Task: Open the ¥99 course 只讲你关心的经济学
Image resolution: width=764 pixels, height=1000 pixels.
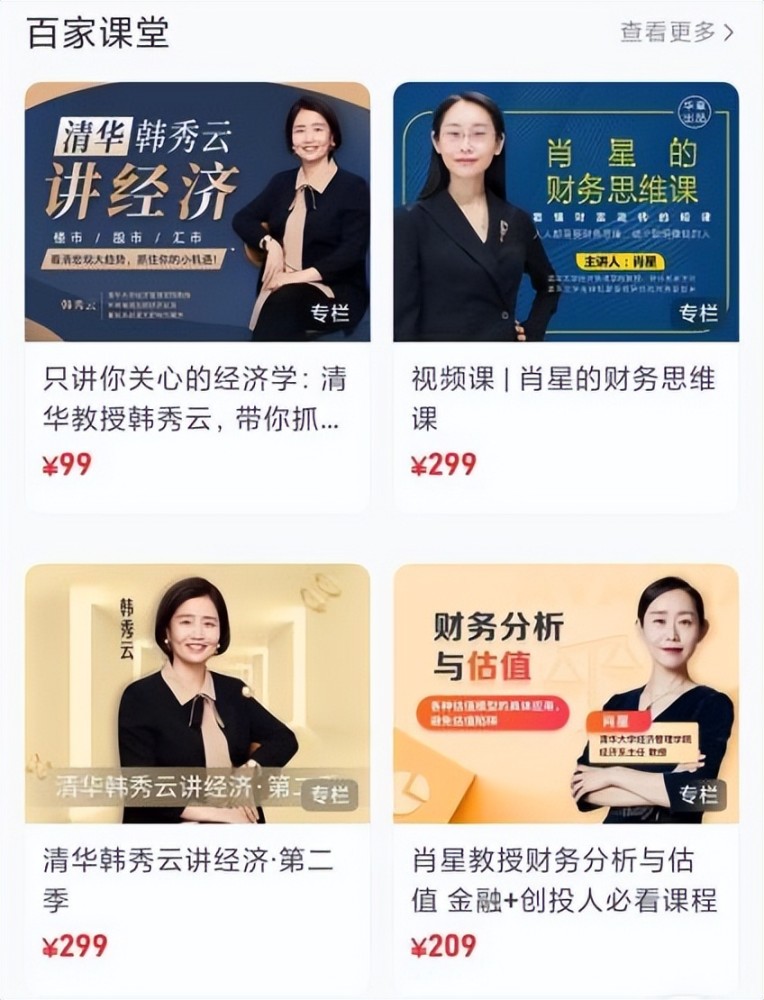Action: click(197, 297)
